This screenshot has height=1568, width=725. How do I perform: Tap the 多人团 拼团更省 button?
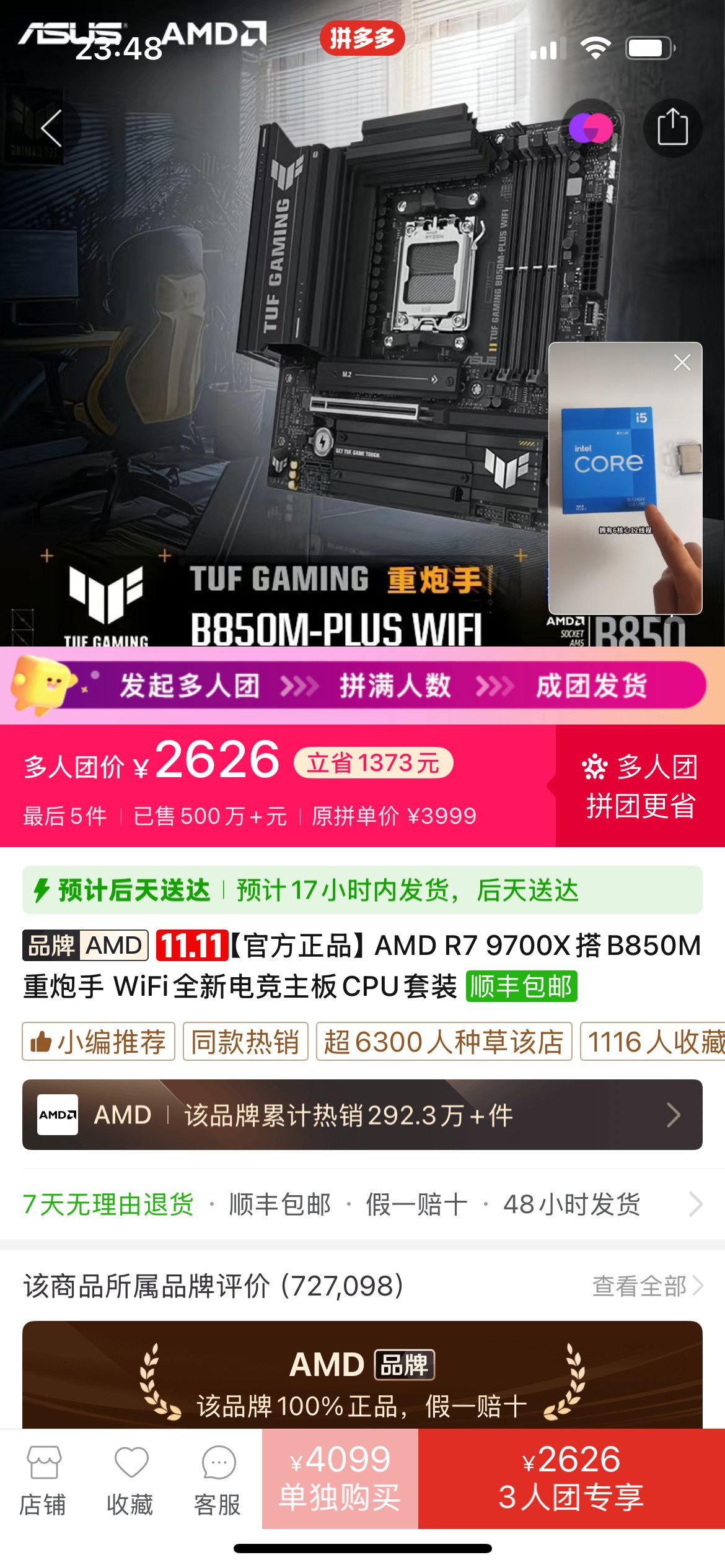tap(641, 785)
